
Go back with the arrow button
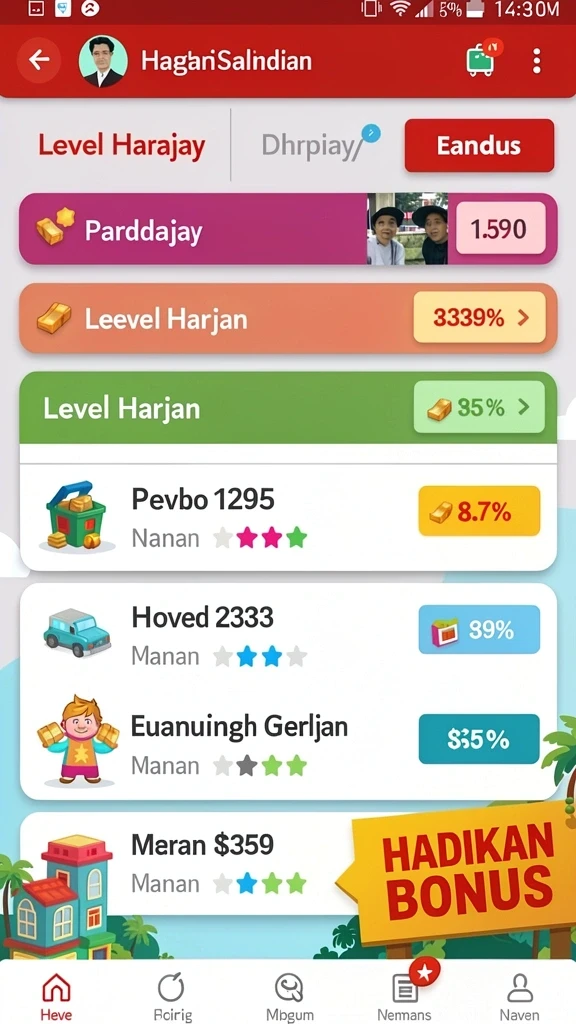[39, 61]
